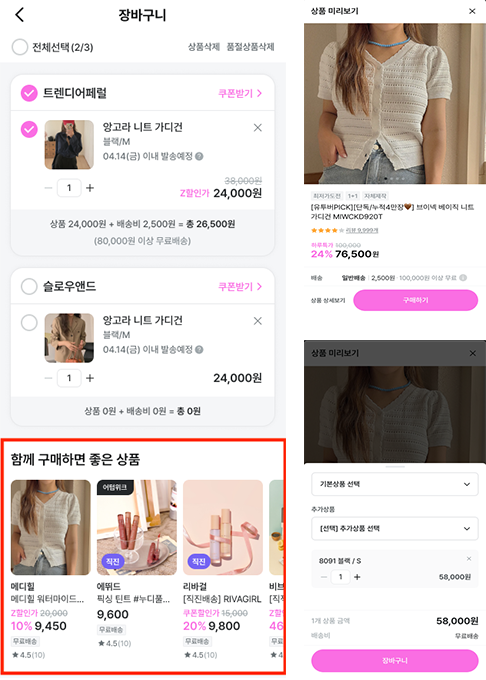The height and width of the screenshot is (680, 486).
Task: Select the 슬로우앤드 shop checkbox
Action: tap(29, 286)
